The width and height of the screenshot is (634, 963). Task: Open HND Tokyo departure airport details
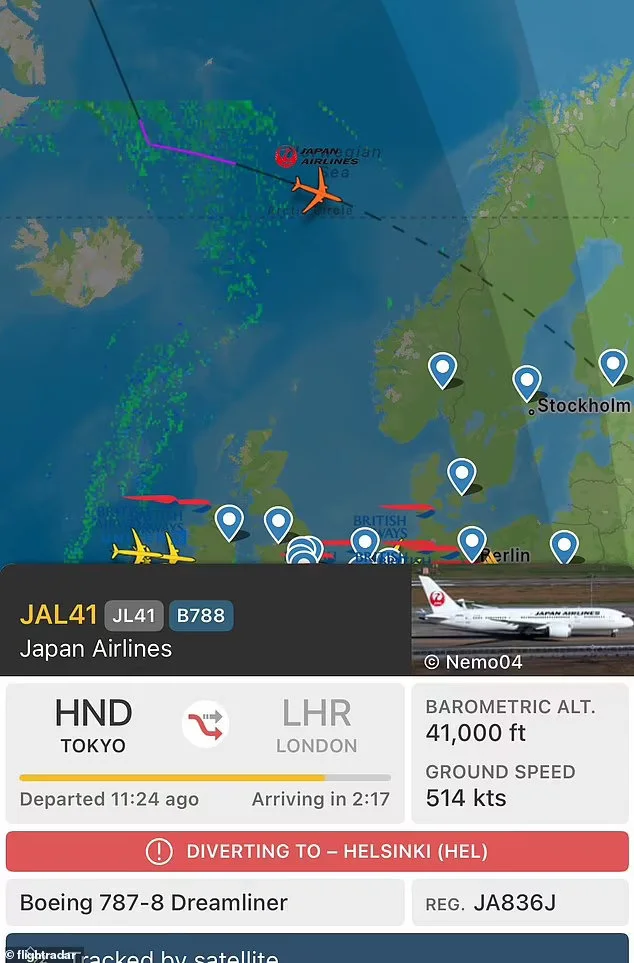(93, 725)
